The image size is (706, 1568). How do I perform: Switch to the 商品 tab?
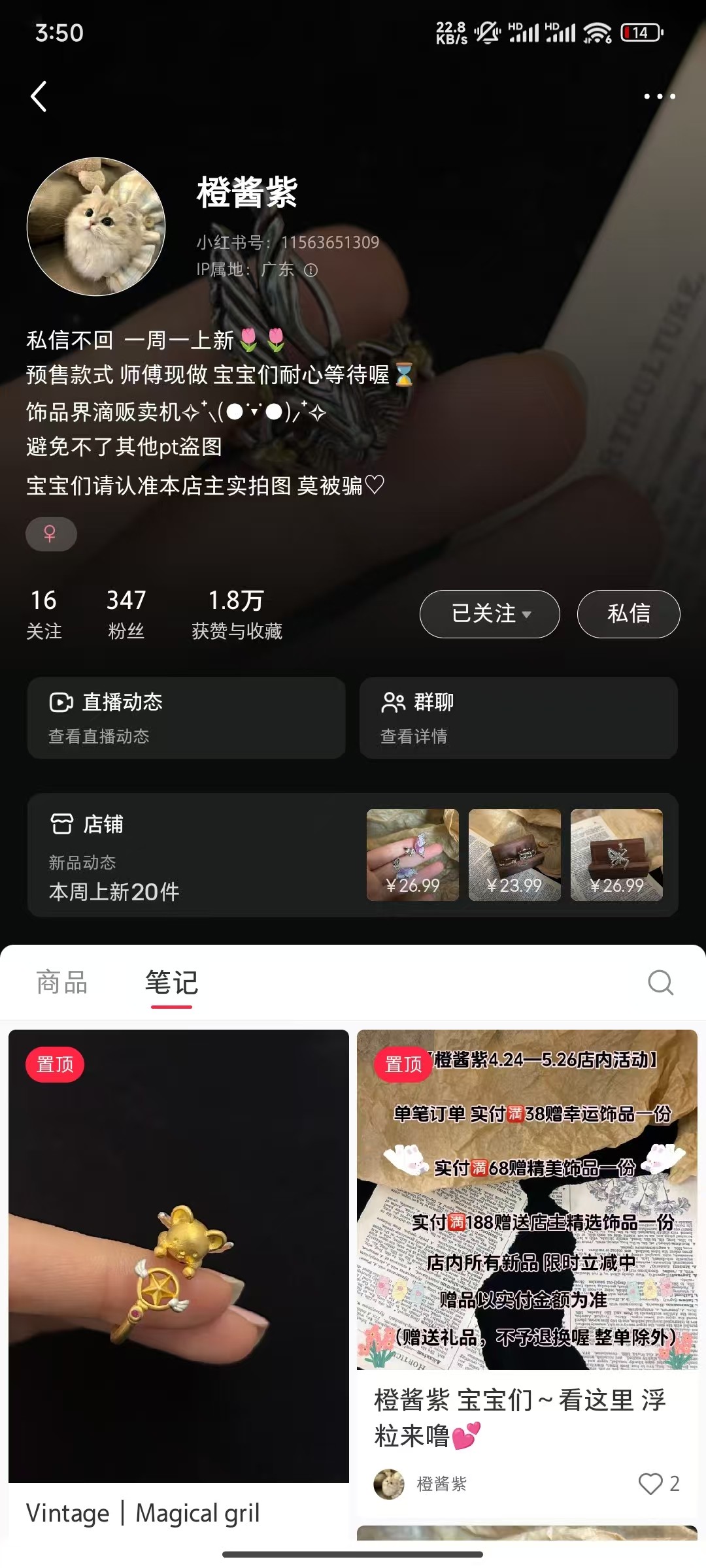(x=62, y=983)
